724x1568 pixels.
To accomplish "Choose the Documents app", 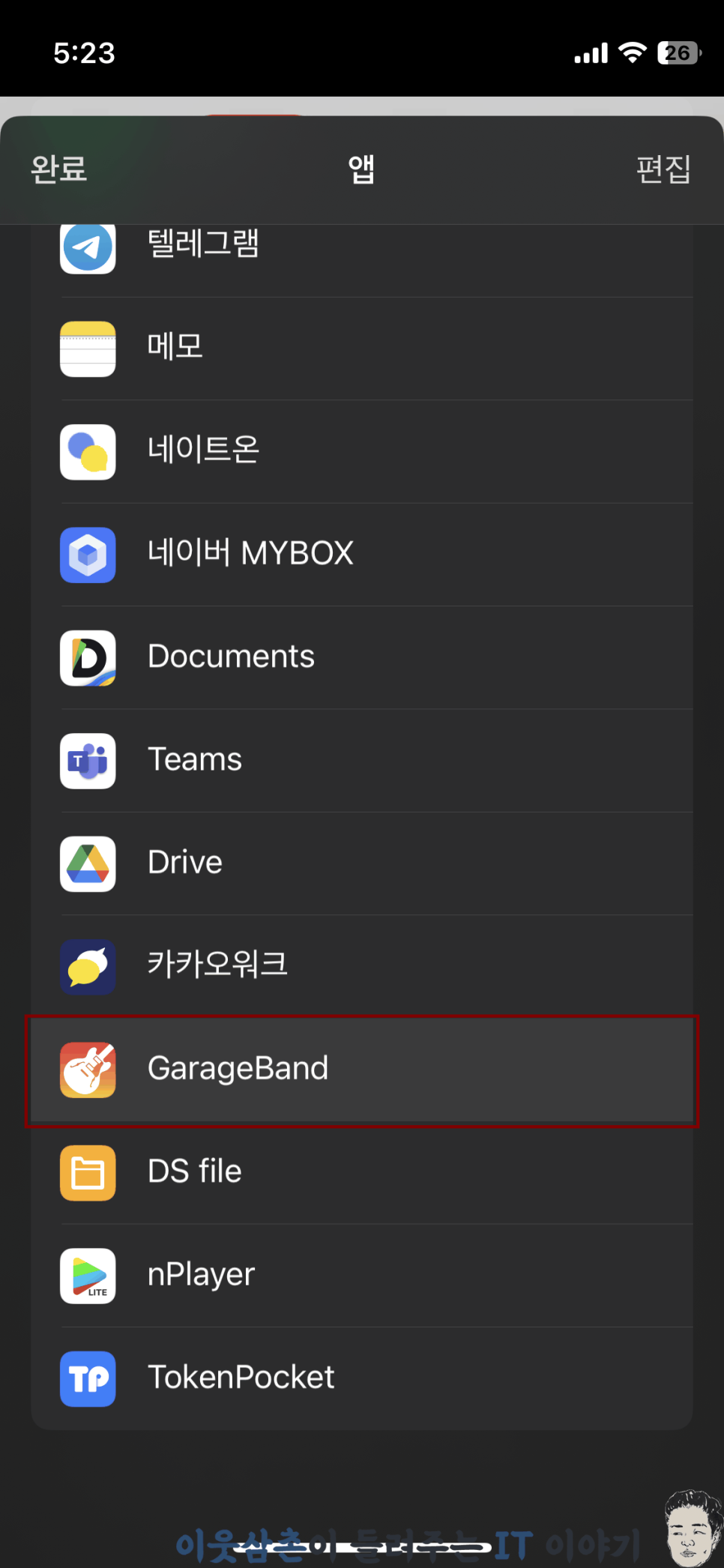I will coord(362,657).
